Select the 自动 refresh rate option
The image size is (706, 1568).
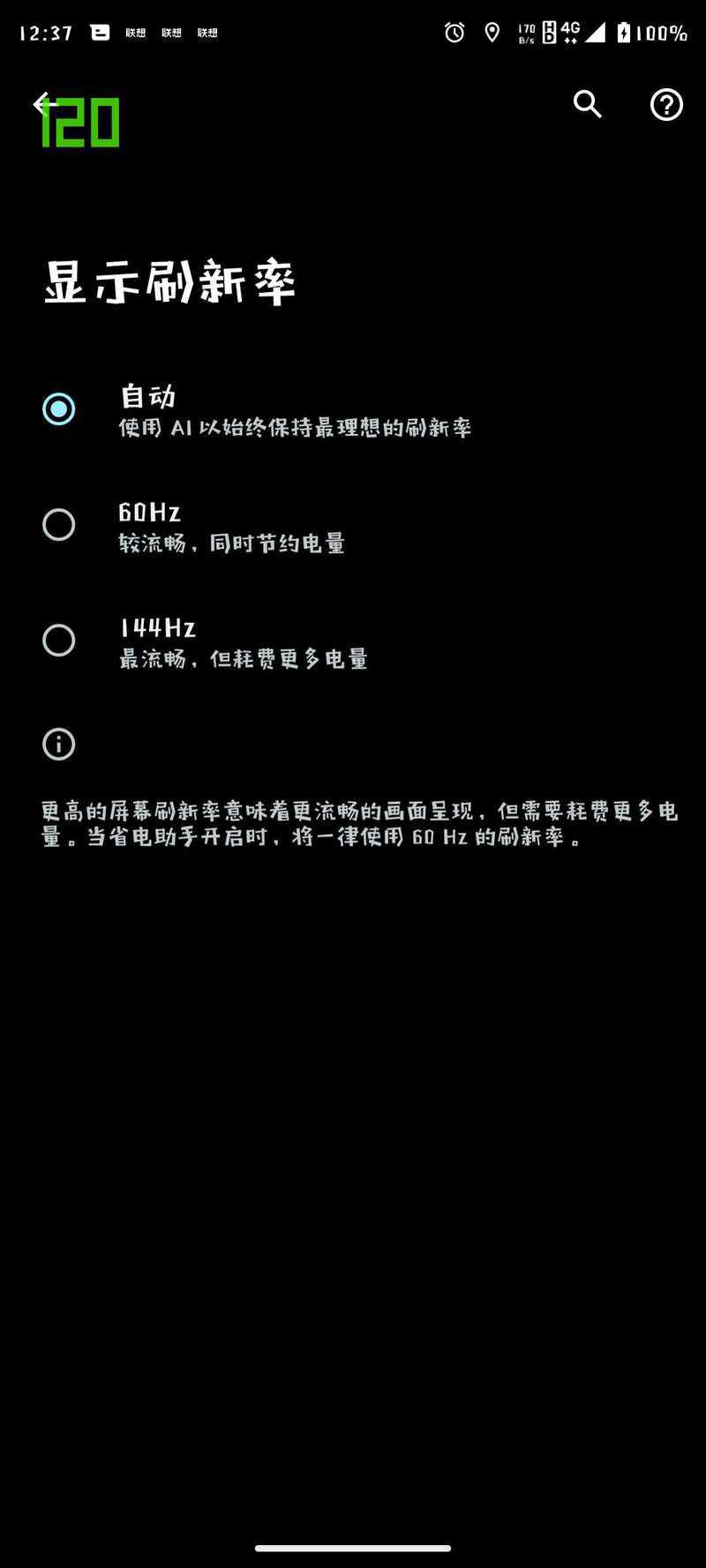353,409
